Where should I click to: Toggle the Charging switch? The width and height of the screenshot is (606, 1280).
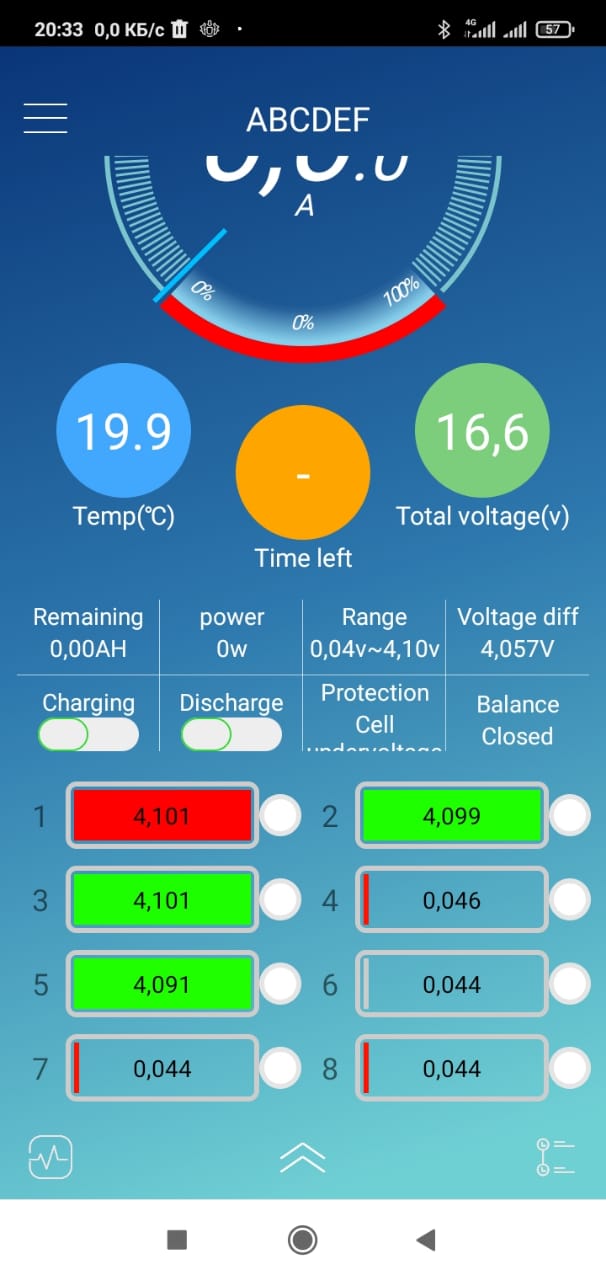coord(88,735)
